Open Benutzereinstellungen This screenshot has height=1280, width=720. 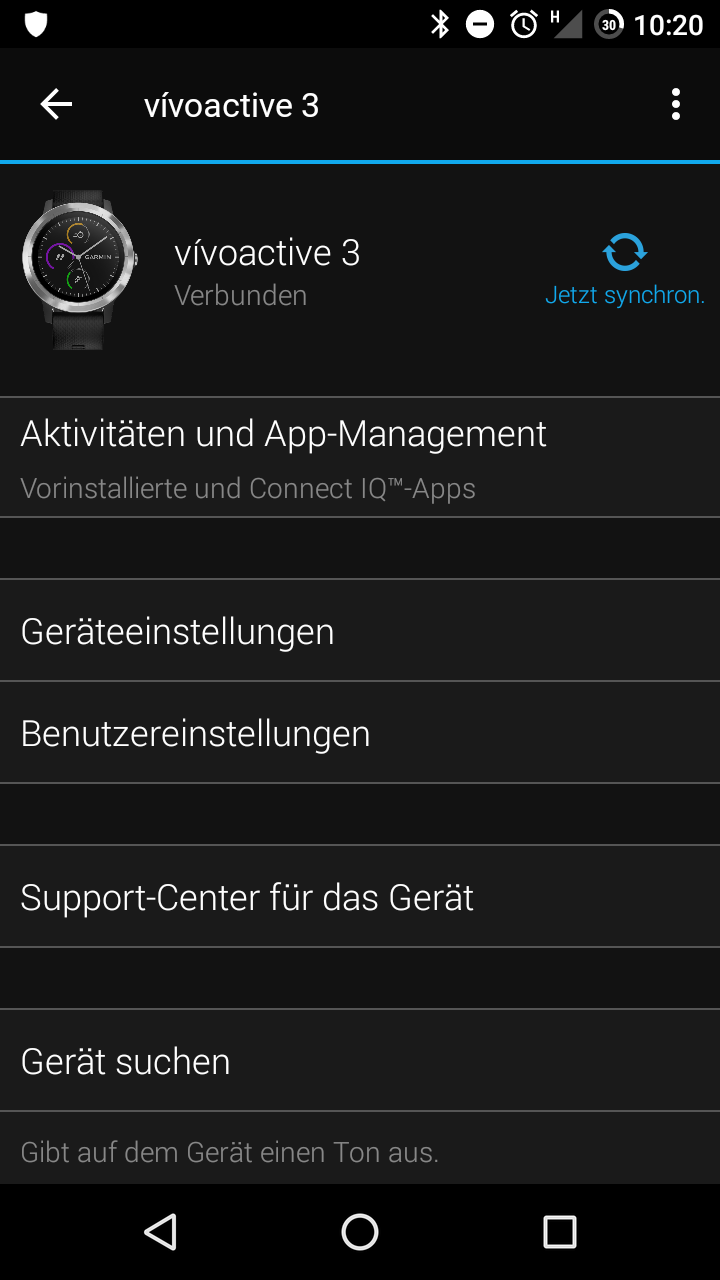pos(360,733)
